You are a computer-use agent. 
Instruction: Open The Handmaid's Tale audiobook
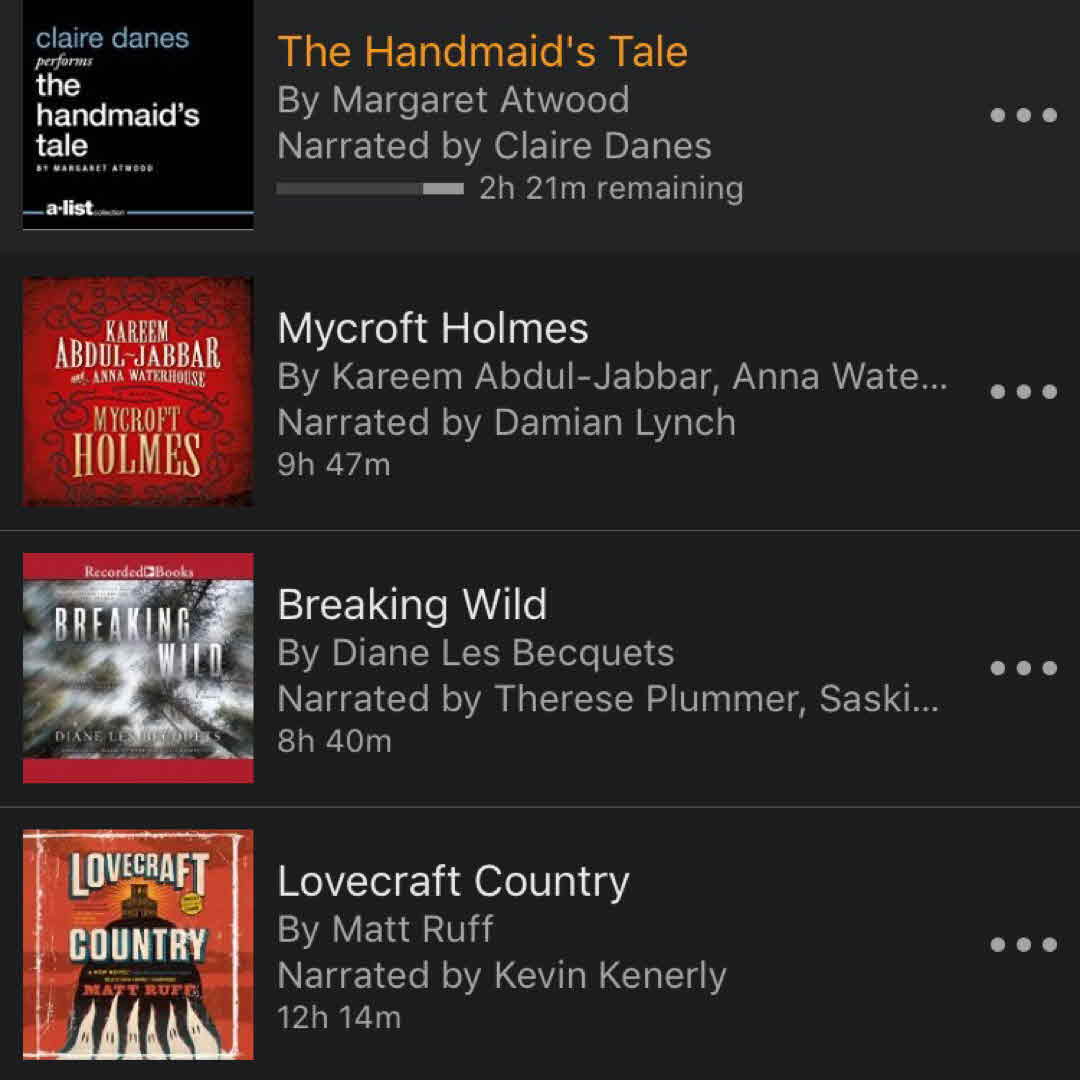[x=482, y=52]
